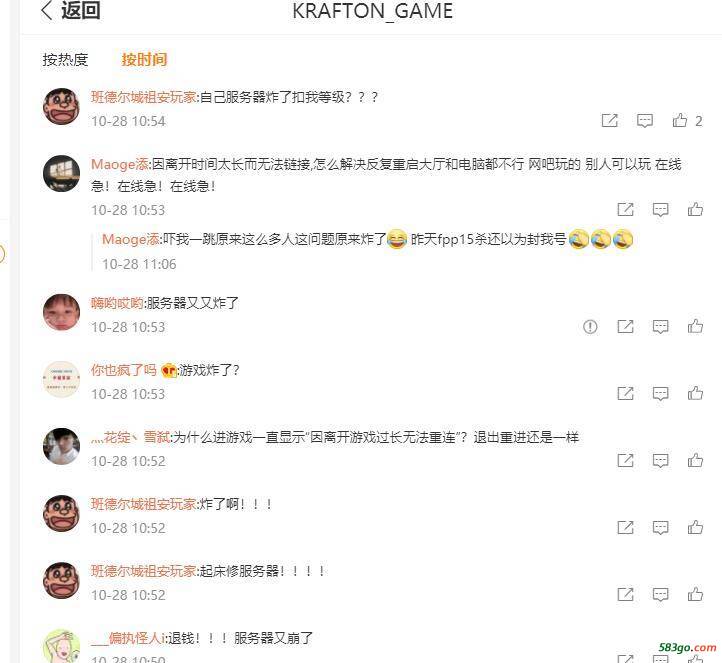Screen dimensions: 722x663
Task: Reply to Maoge添's comment about 无法链接
Action: click(661, 210)
